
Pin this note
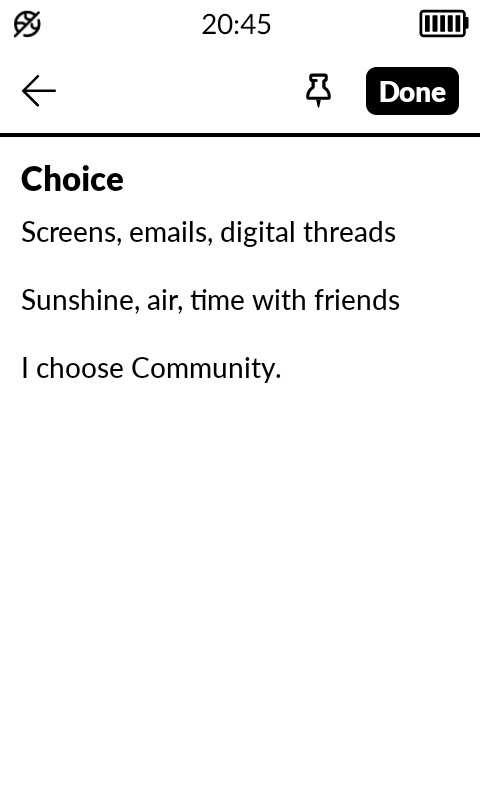coord(318,90)
